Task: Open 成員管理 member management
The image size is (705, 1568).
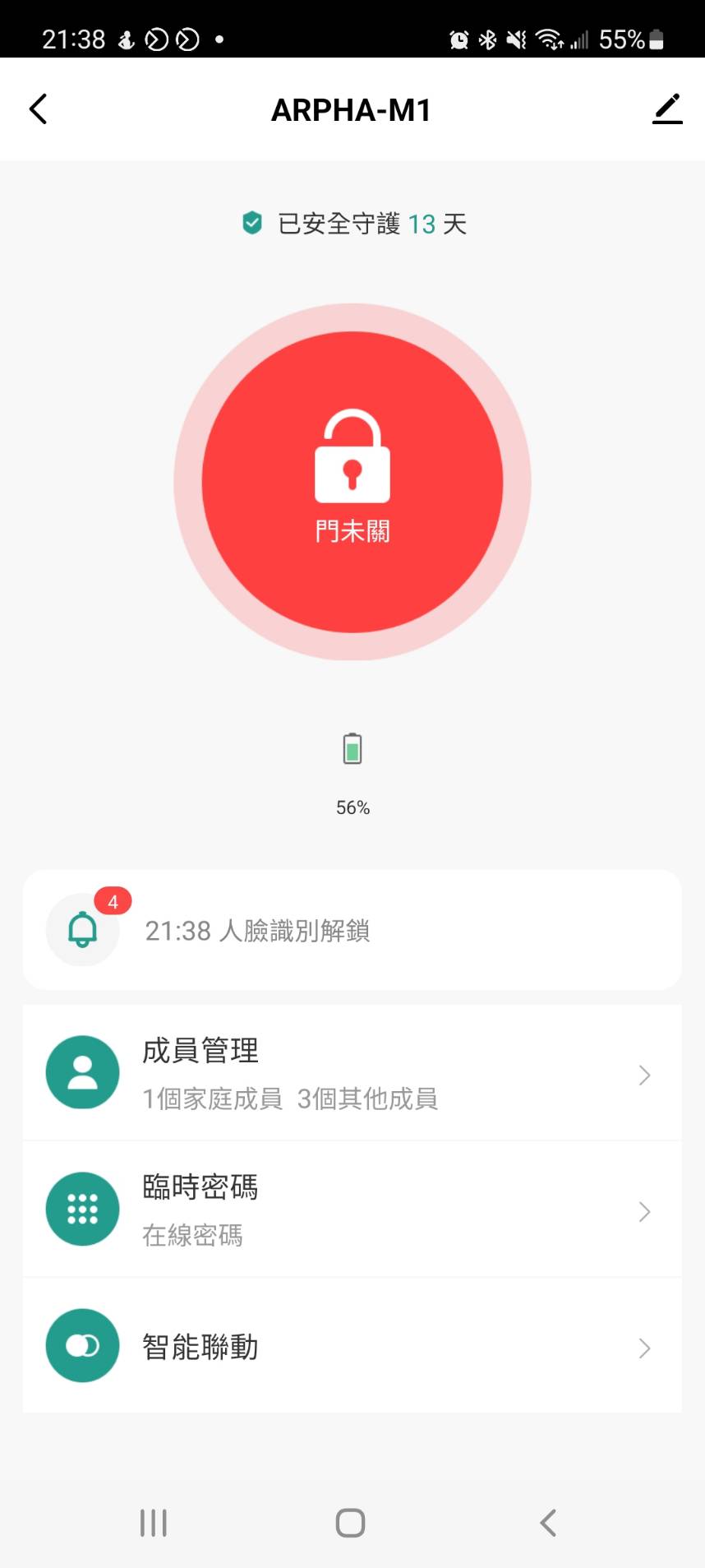Action: [x=352, y=1072]
